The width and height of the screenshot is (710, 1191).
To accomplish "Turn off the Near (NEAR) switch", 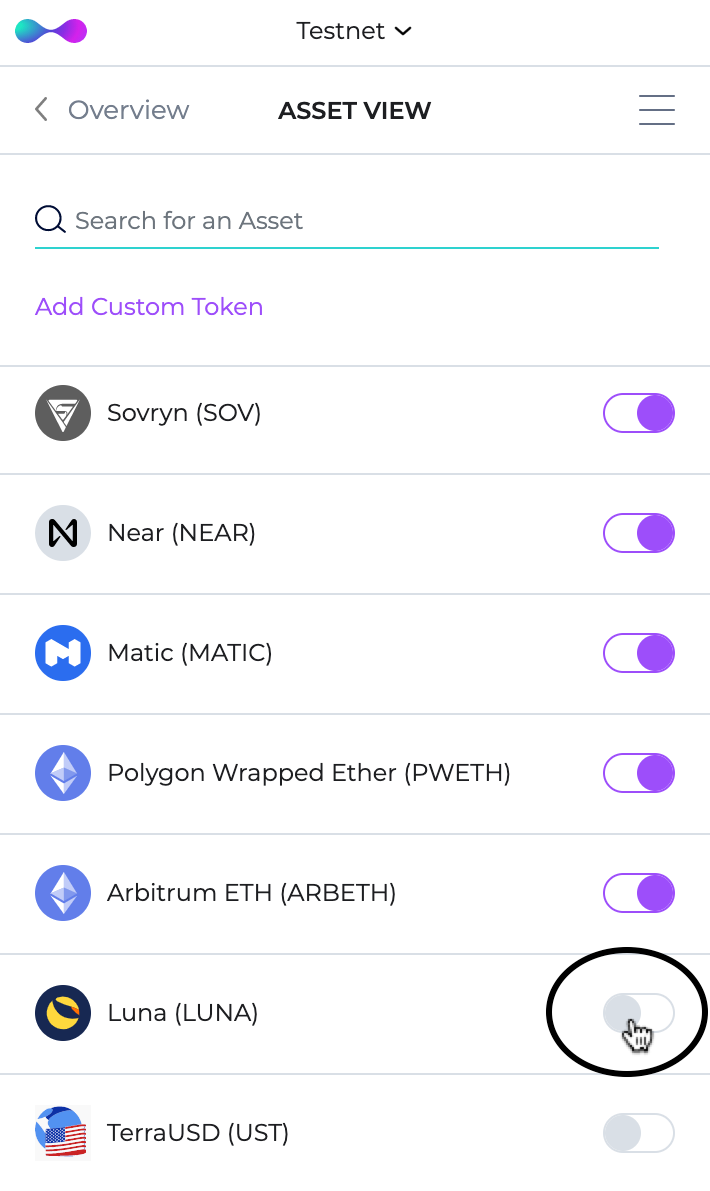I will [639, 533].
